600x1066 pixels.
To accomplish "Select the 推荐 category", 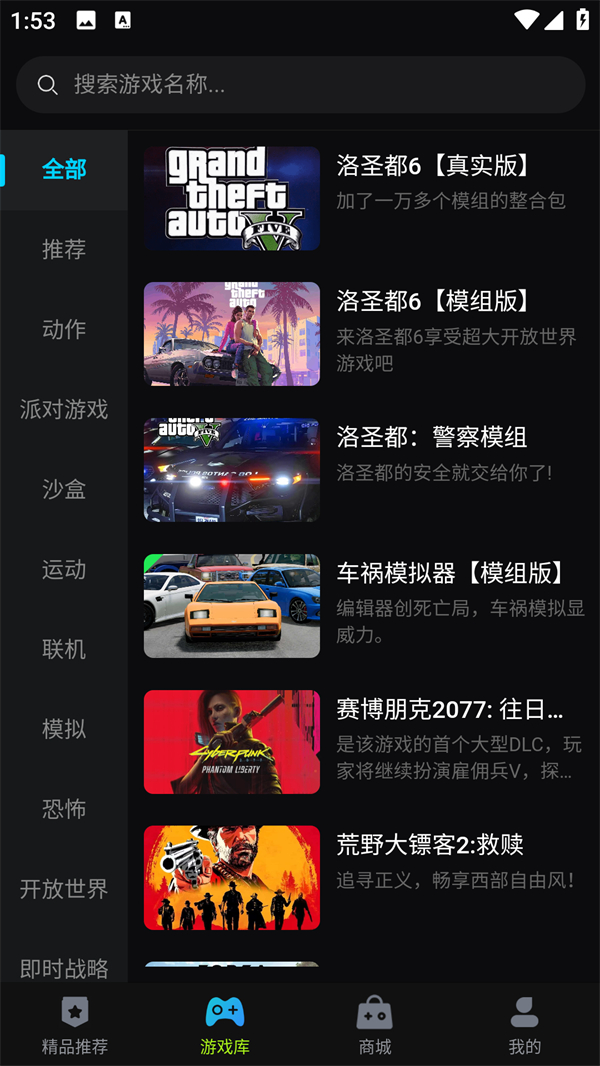I will tap(64, 249).
